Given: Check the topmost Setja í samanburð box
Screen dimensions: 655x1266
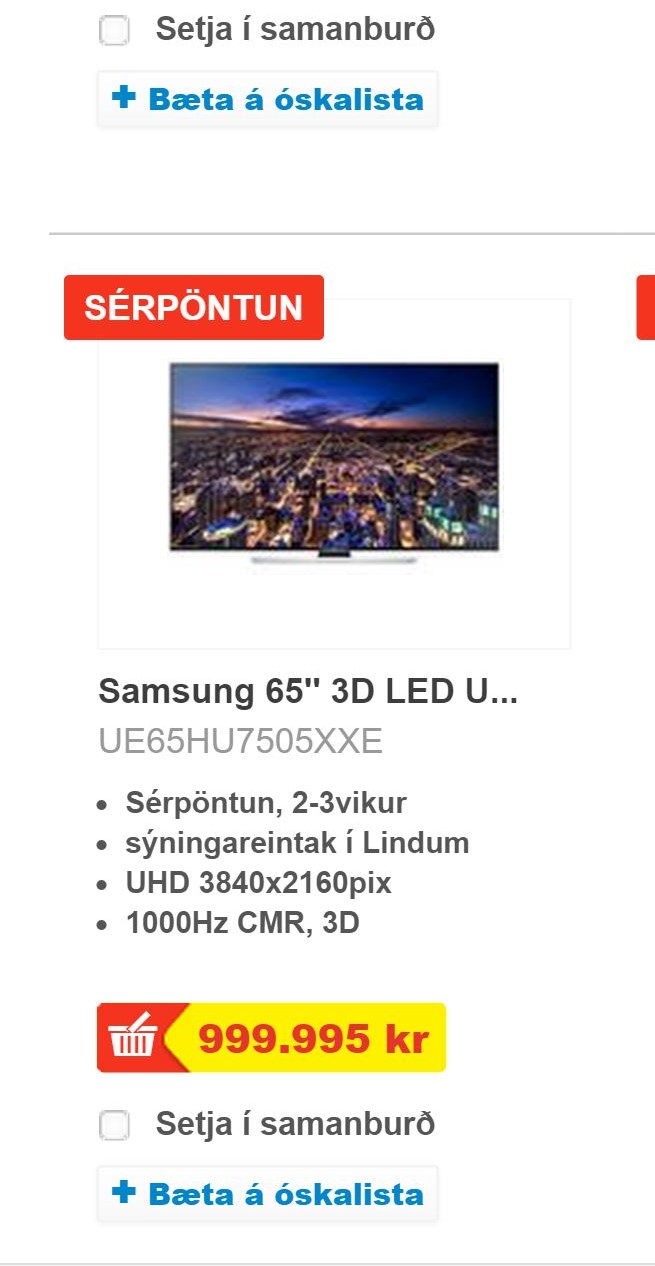Looking at the screenshot, I should [115, 31].
